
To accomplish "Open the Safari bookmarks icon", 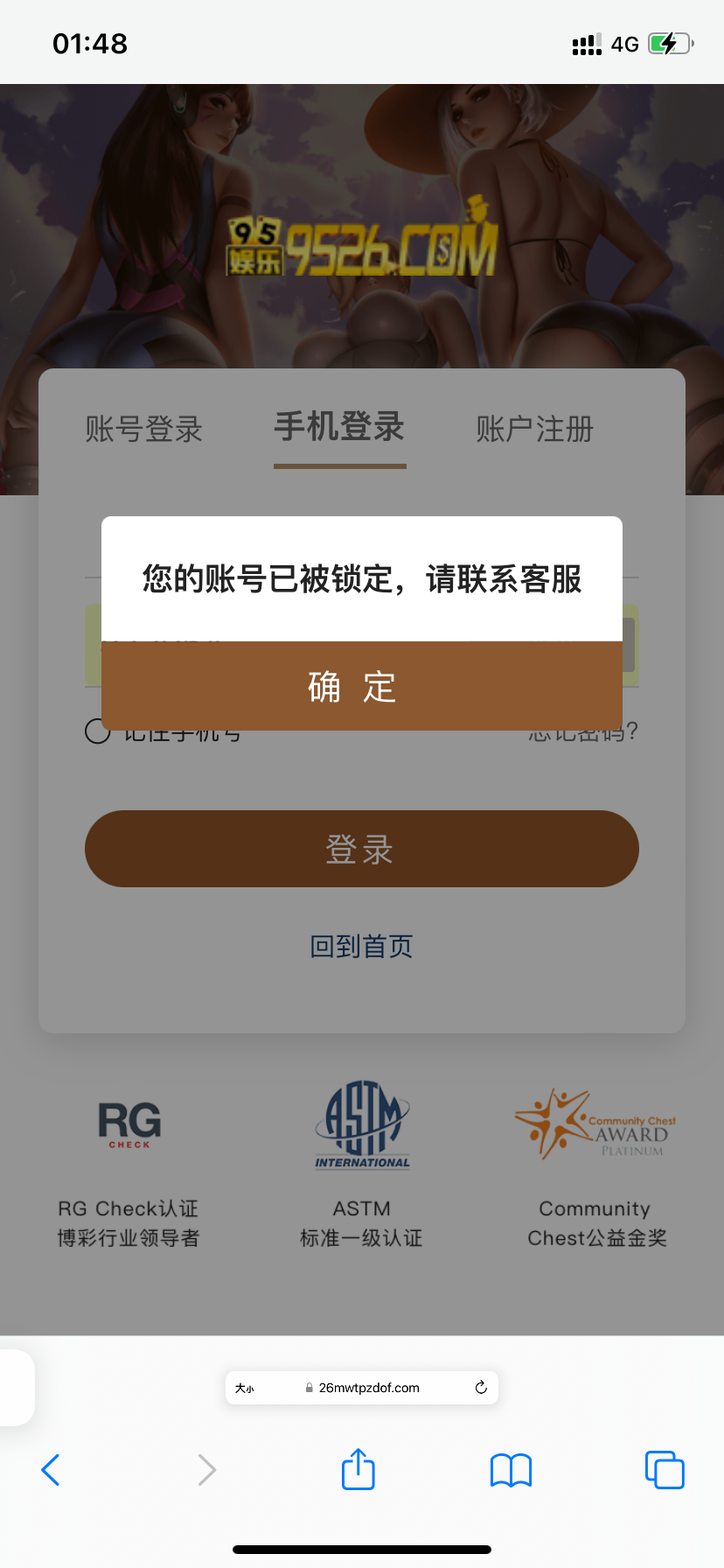I will tap(511, 1469).
